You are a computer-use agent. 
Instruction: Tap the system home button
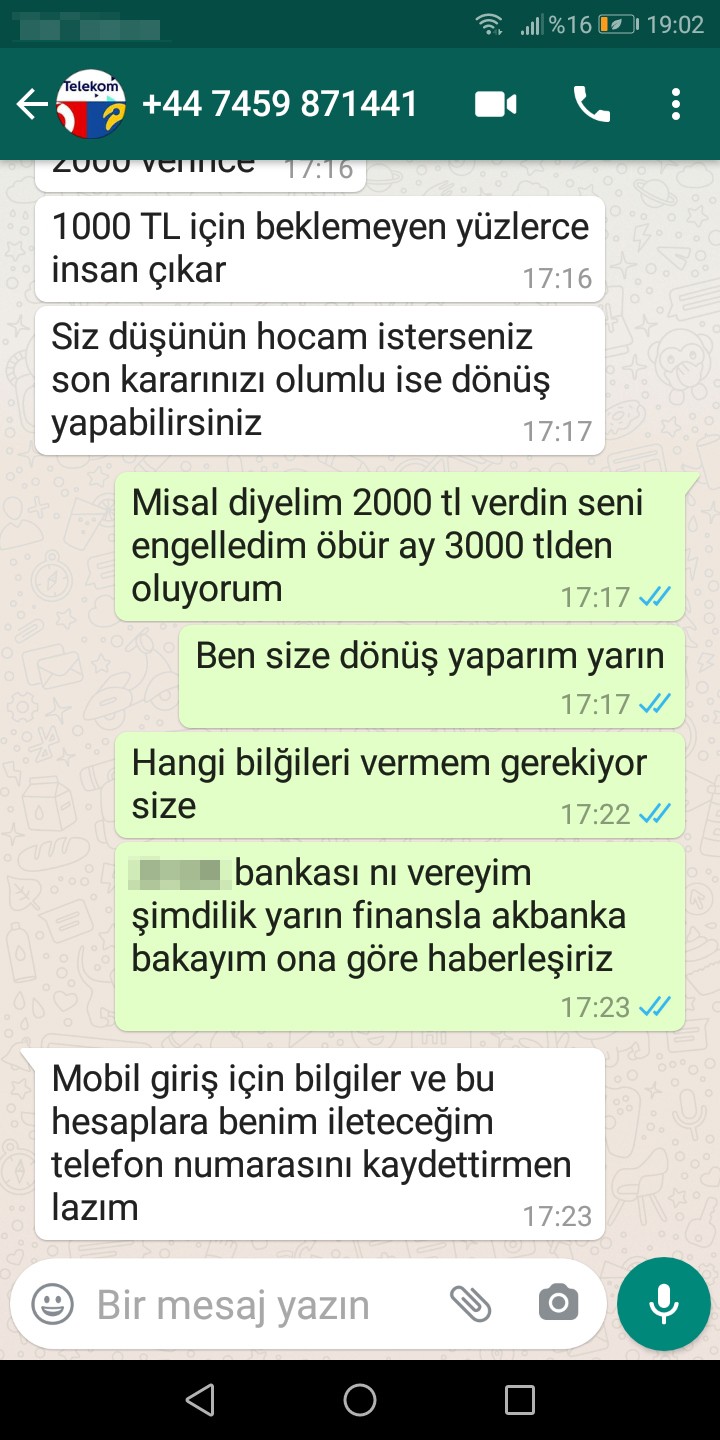tap(360, 1400)
